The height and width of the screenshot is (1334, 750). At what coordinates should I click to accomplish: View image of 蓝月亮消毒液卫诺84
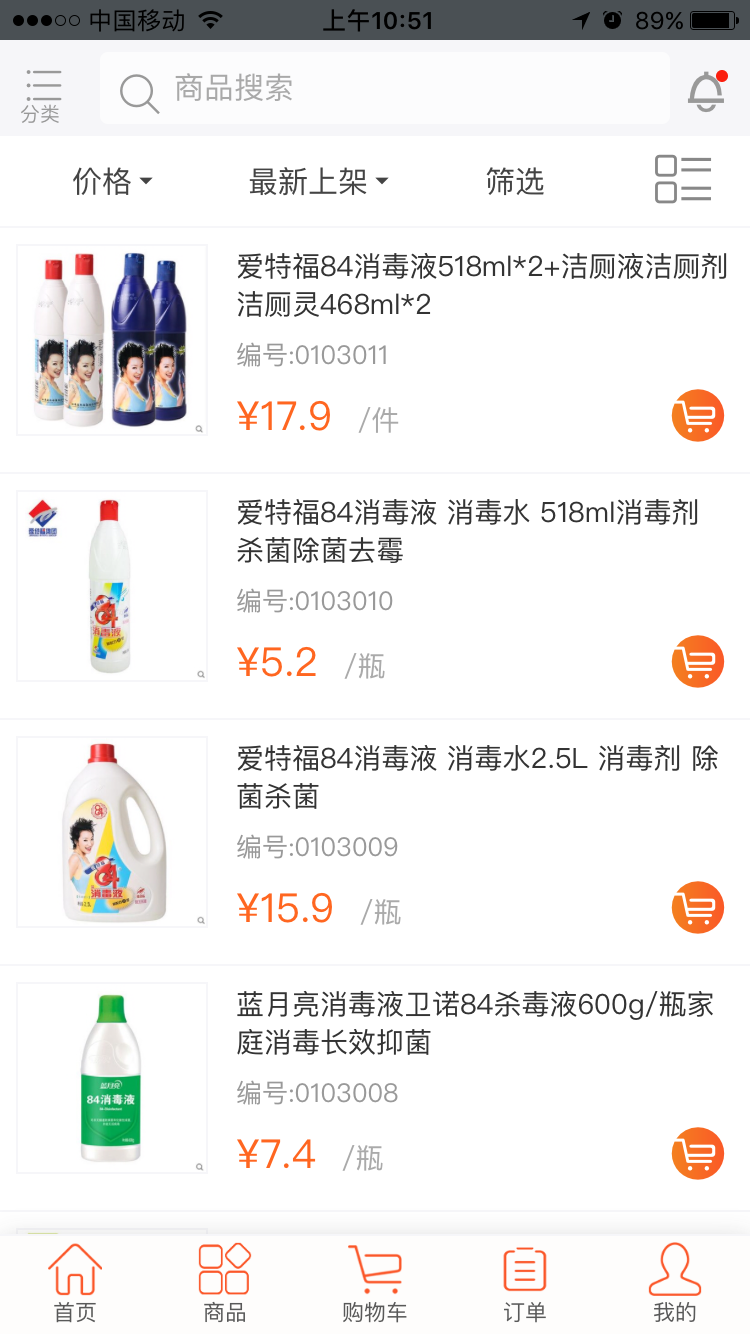(112, 1078)
